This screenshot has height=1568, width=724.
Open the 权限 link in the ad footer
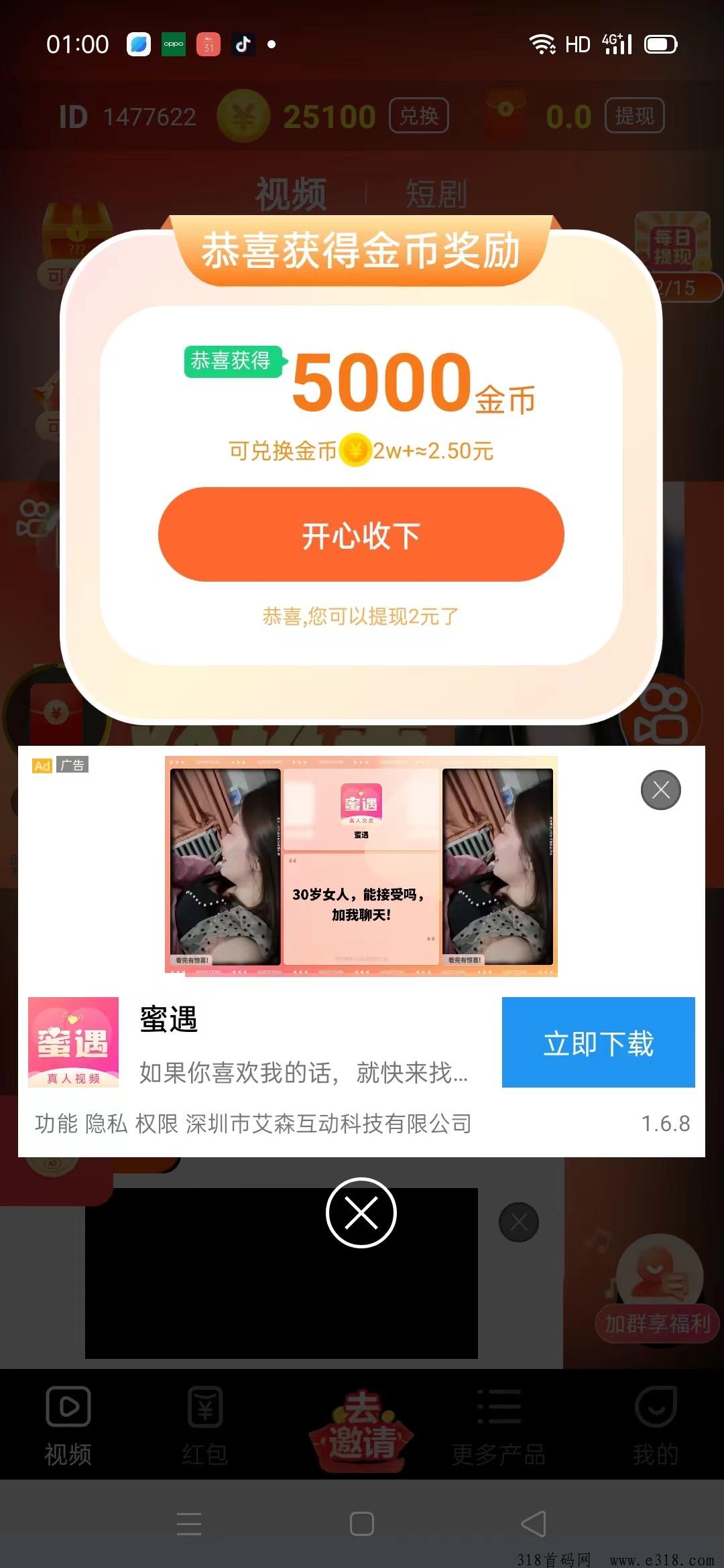coord(157,1124)
